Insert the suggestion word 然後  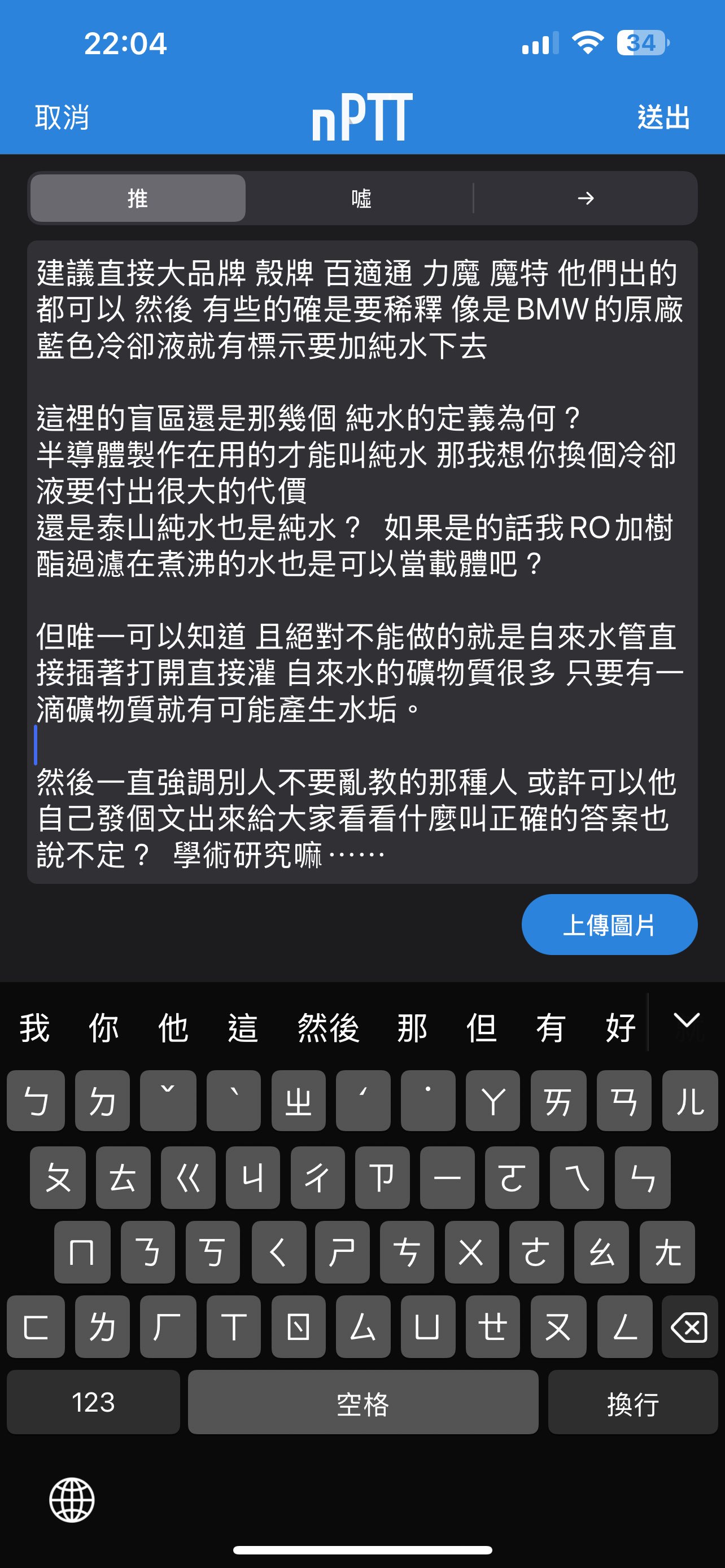click(x=328, y=1028)
